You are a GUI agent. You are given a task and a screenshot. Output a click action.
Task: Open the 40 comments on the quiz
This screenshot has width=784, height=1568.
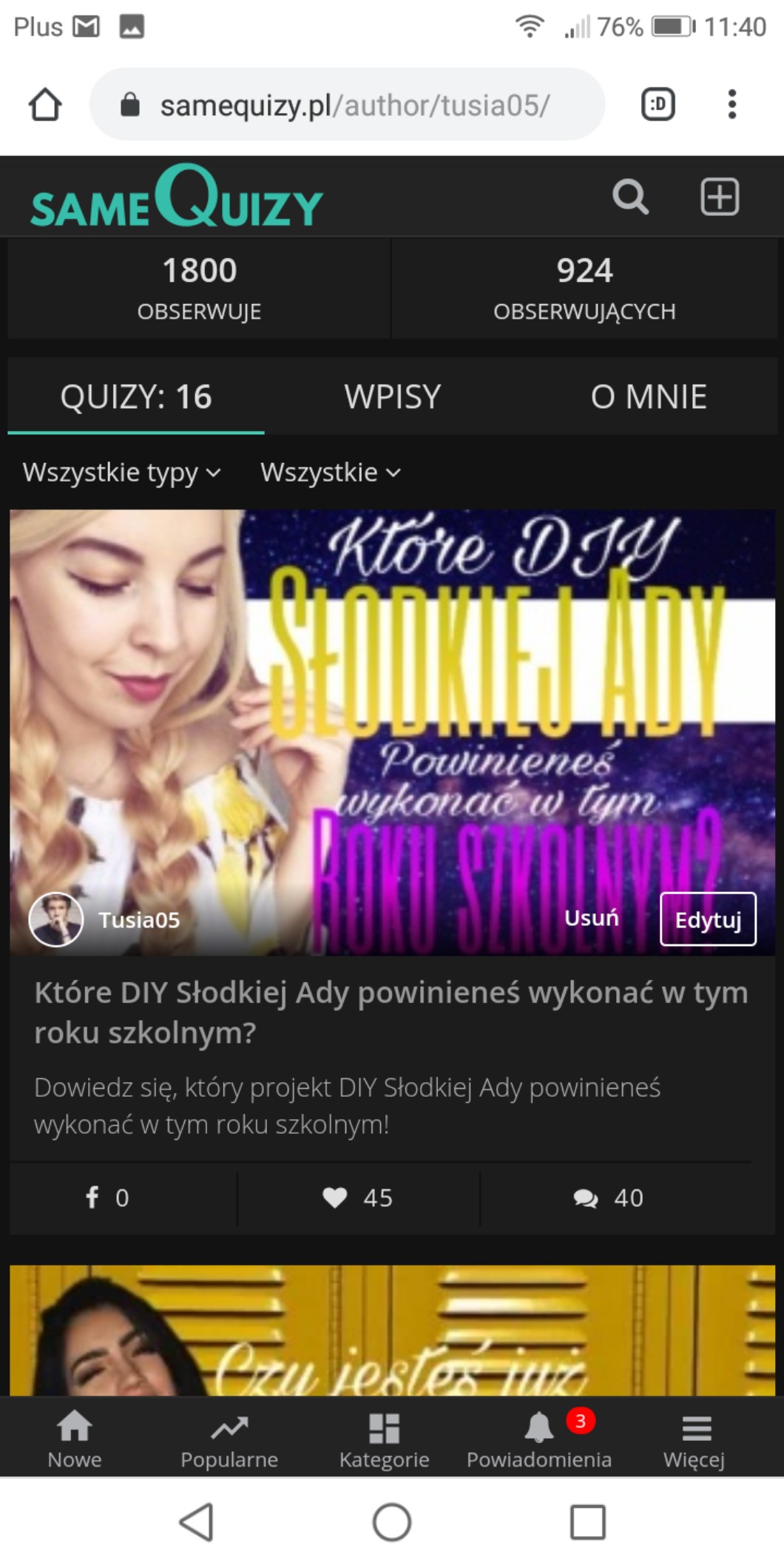[x=609, y=1197]
